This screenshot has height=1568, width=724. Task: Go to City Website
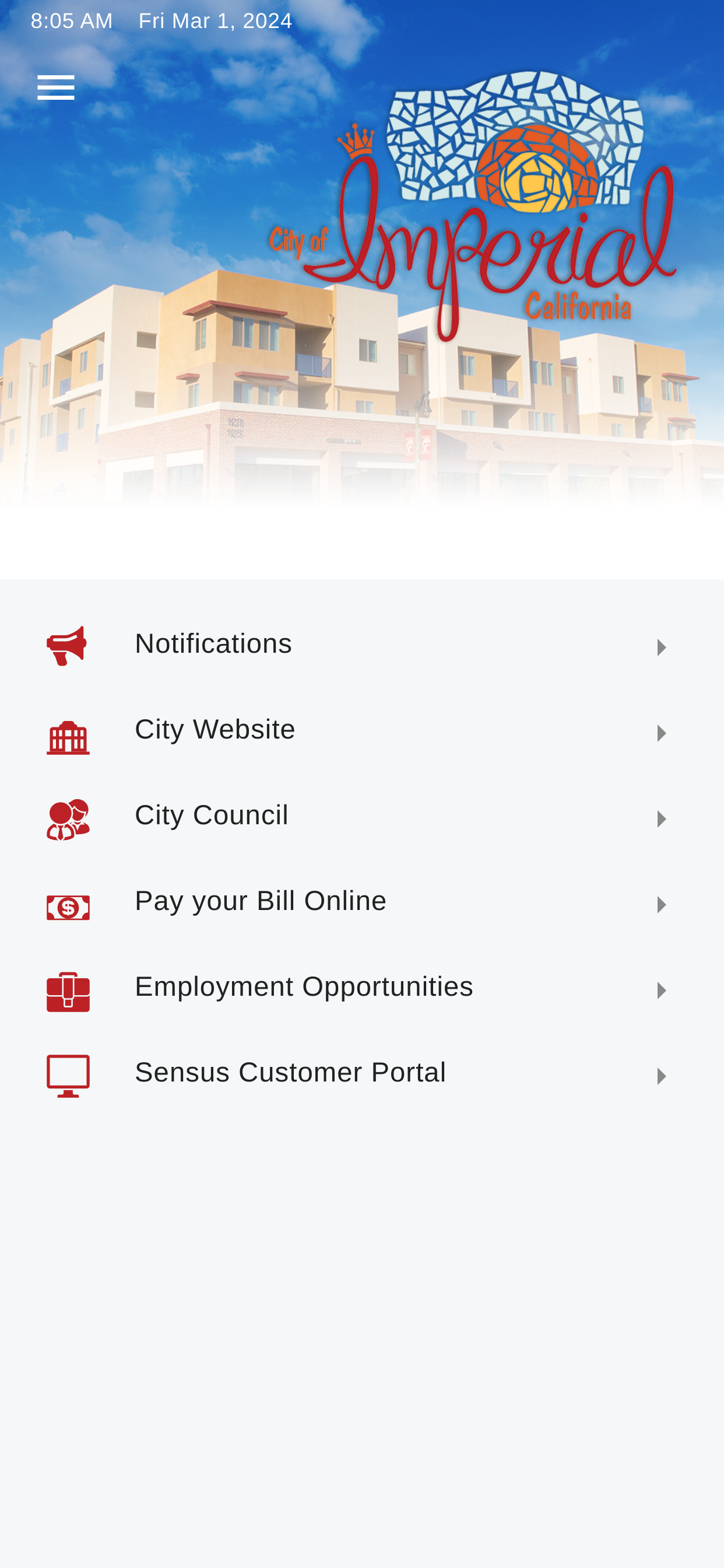pos(361,731)
